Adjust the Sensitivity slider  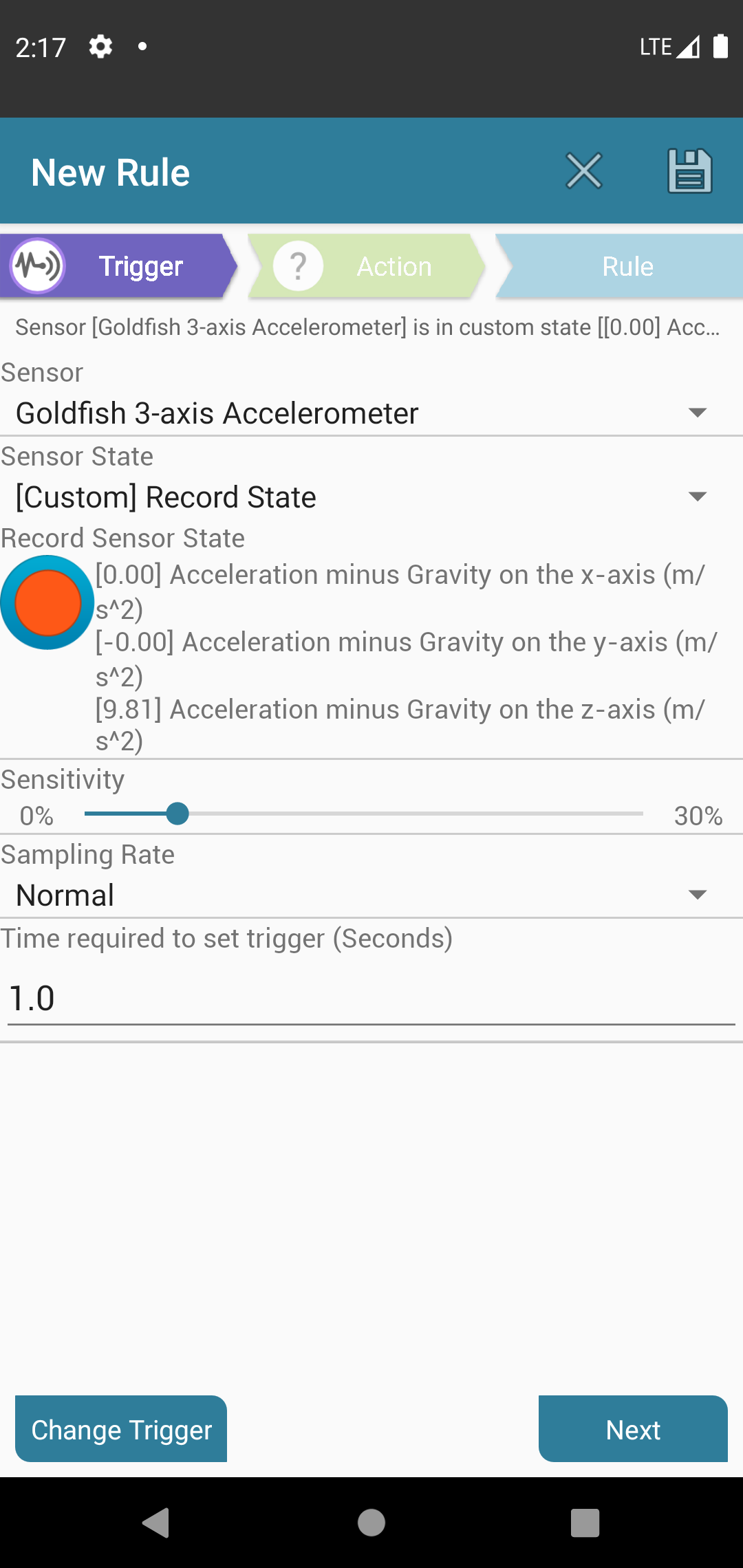(x=363, y=814)
